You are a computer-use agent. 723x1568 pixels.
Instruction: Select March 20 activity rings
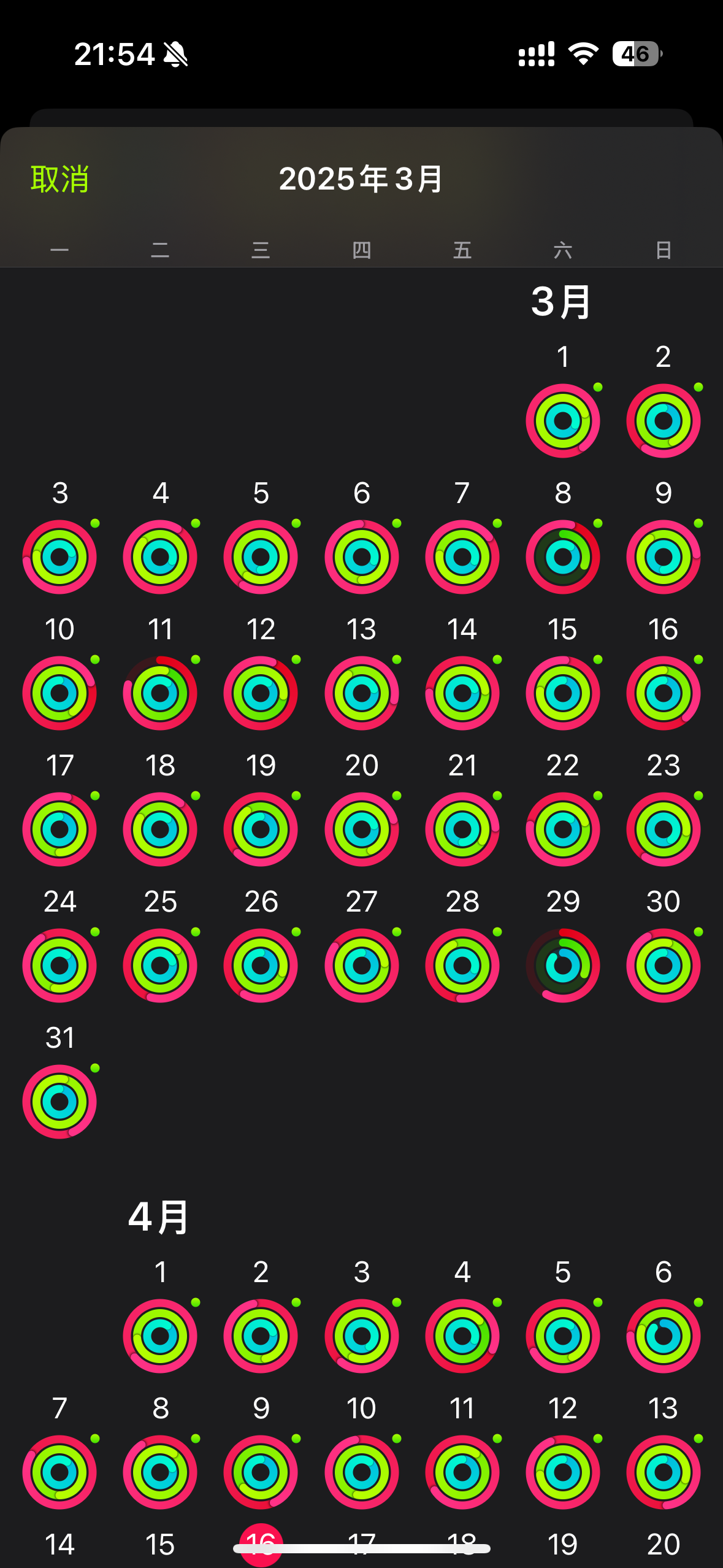coord(361,829)
